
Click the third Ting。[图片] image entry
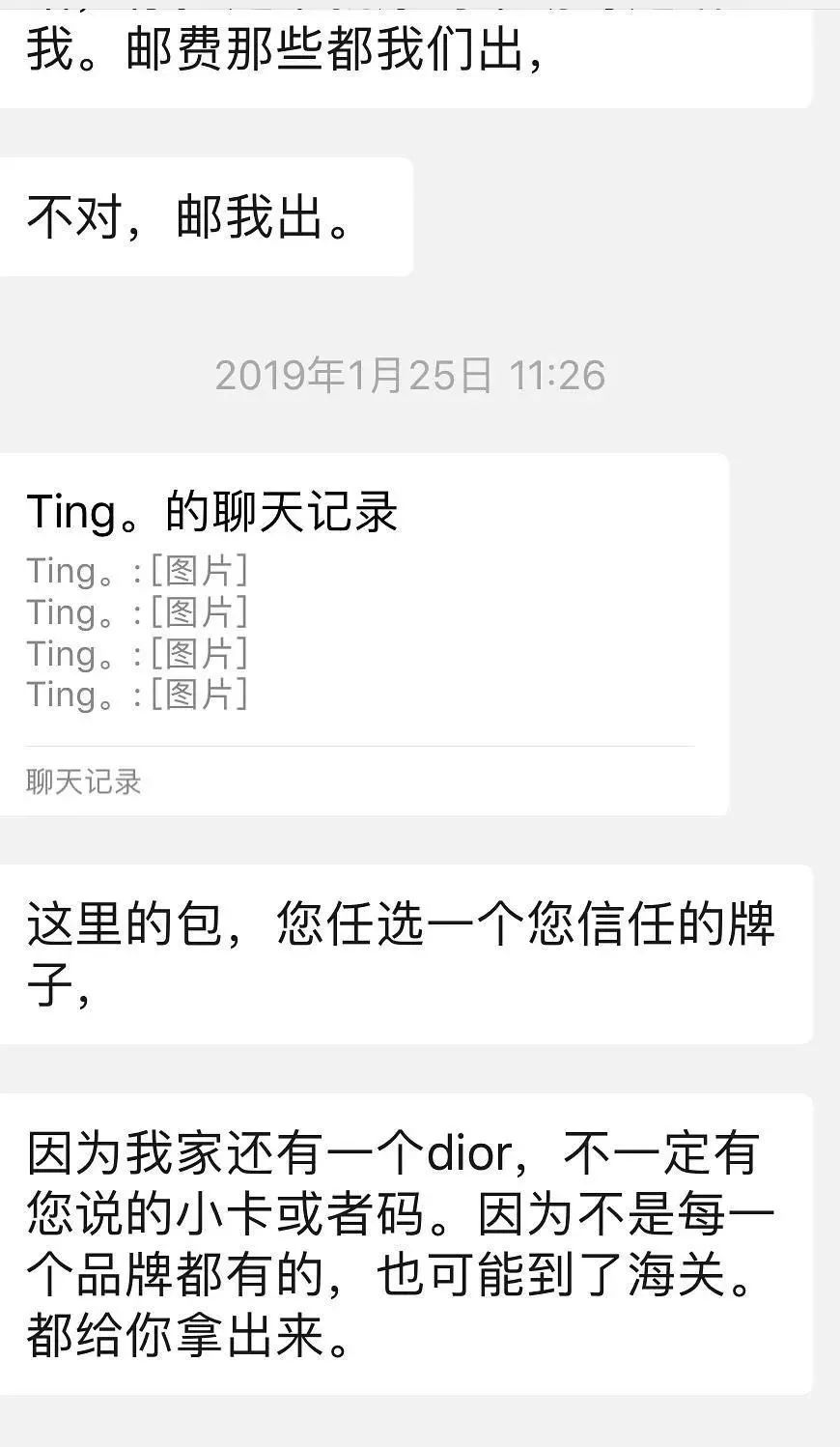coord(135,653)
